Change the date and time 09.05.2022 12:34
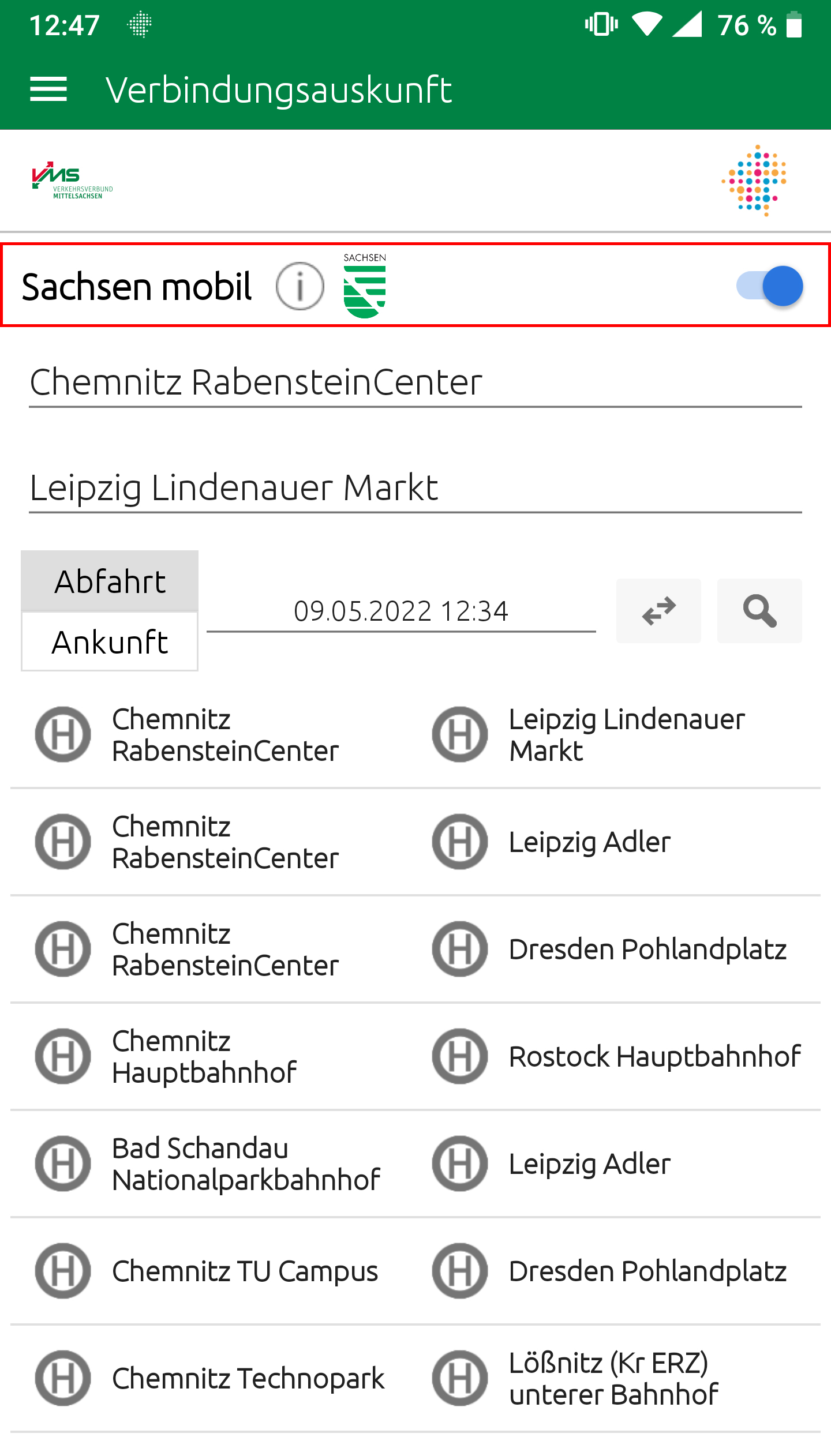831x1456 pixels. point(401,611)
